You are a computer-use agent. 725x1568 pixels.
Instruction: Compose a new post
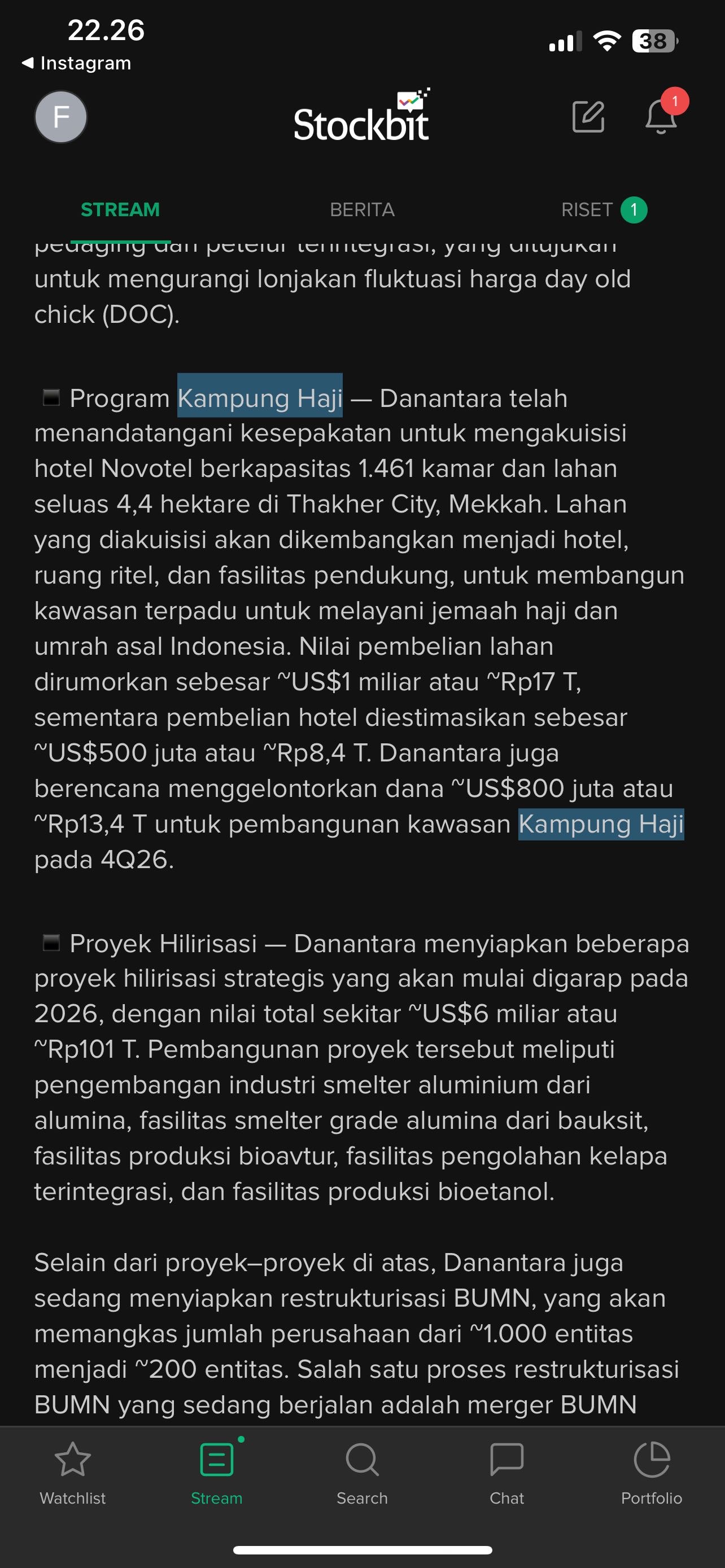click(588, 117)
